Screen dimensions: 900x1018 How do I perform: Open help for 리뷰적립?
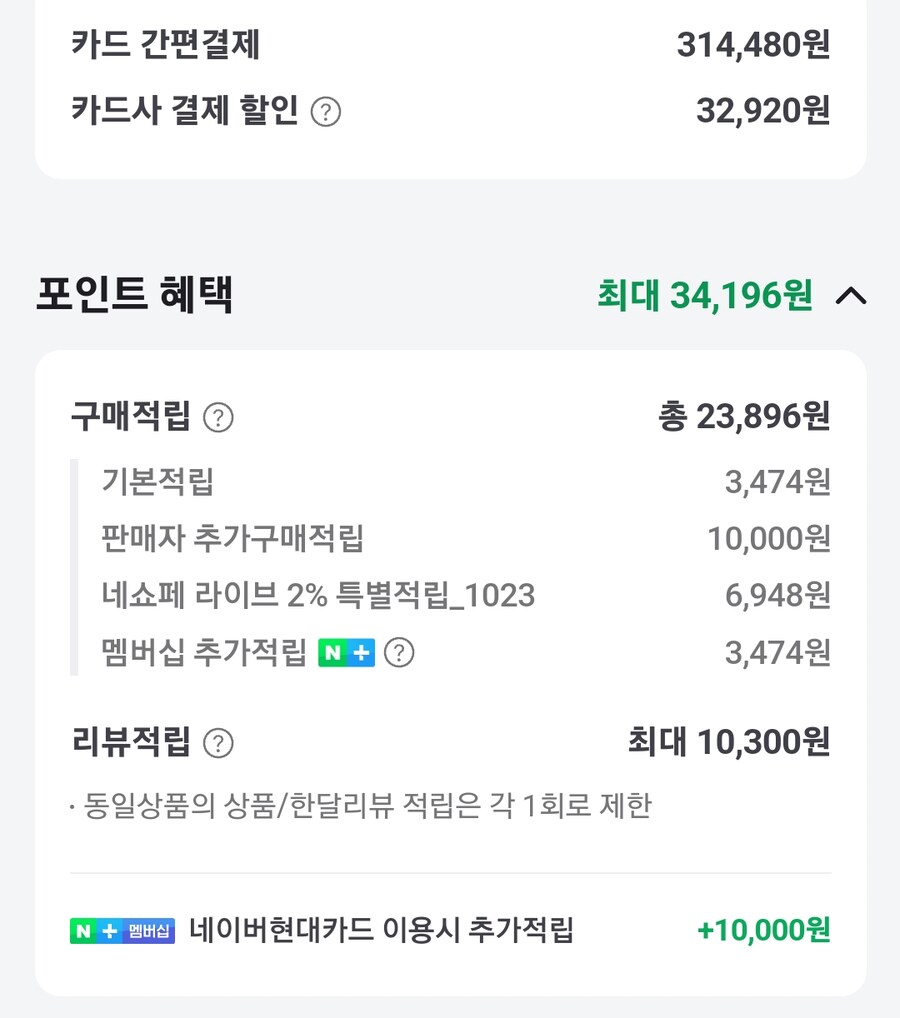point(218,744)
